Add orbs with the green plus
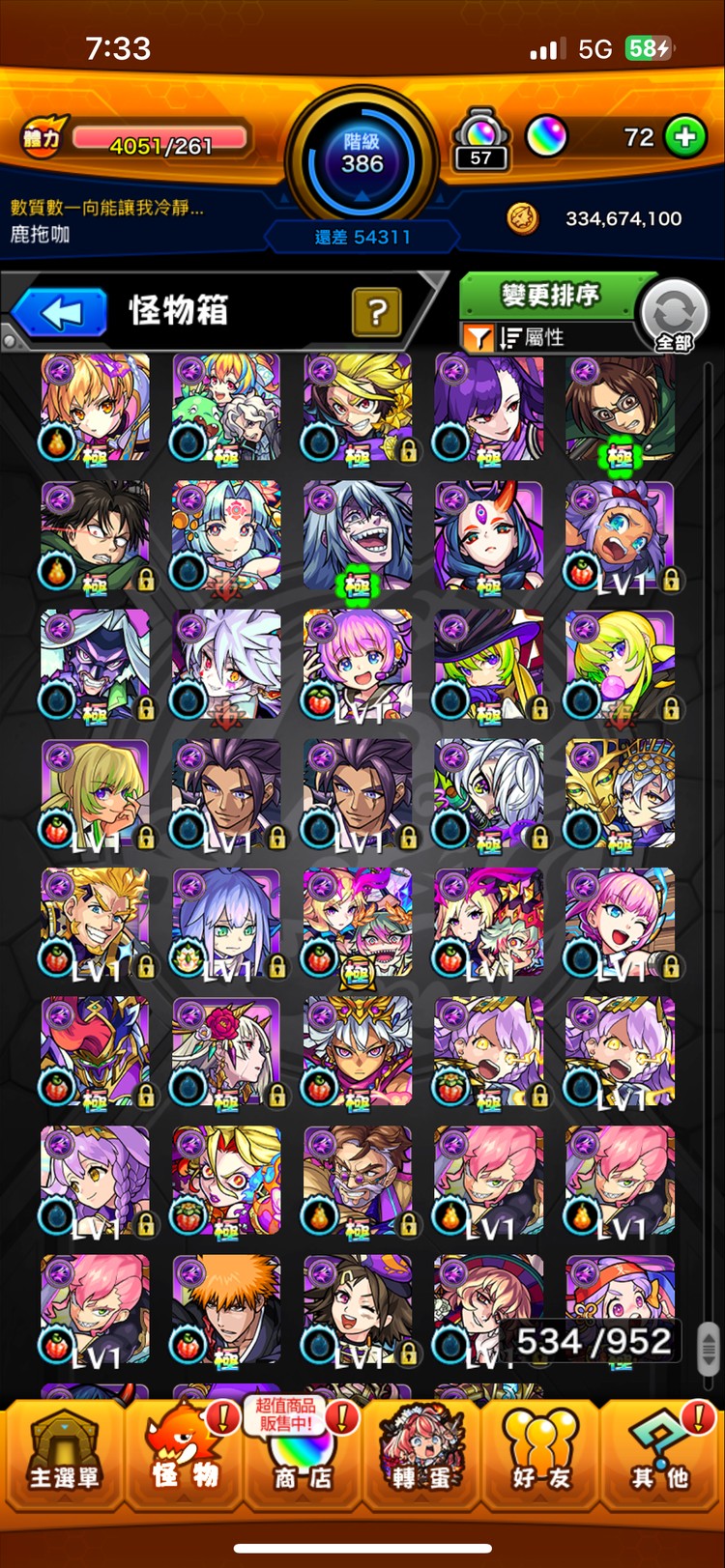This screenshot has width=725, height=1568. click(685, 137)
